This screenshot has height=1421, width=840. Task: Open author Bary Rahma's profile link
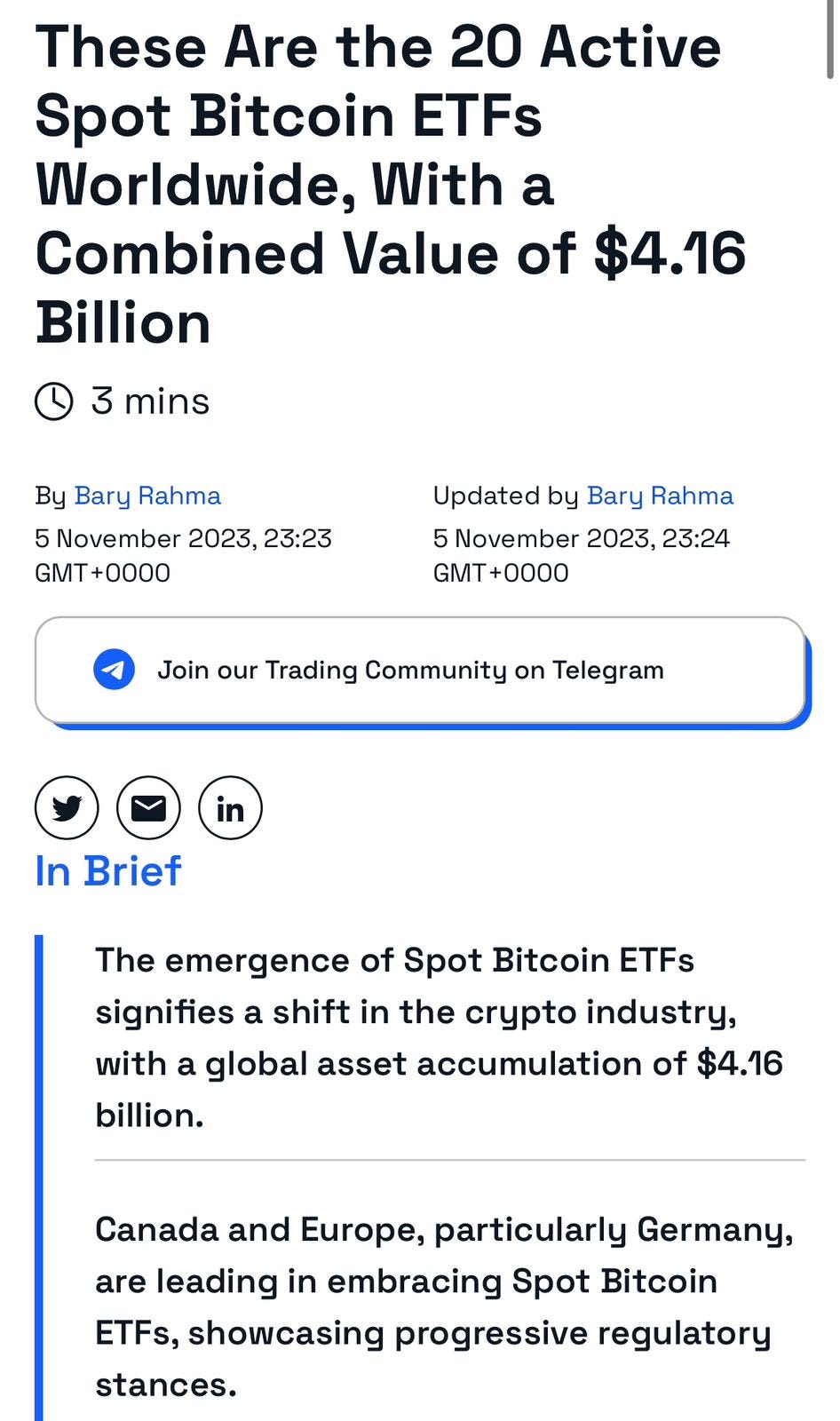pyautogui.click(x=147, y=496)
